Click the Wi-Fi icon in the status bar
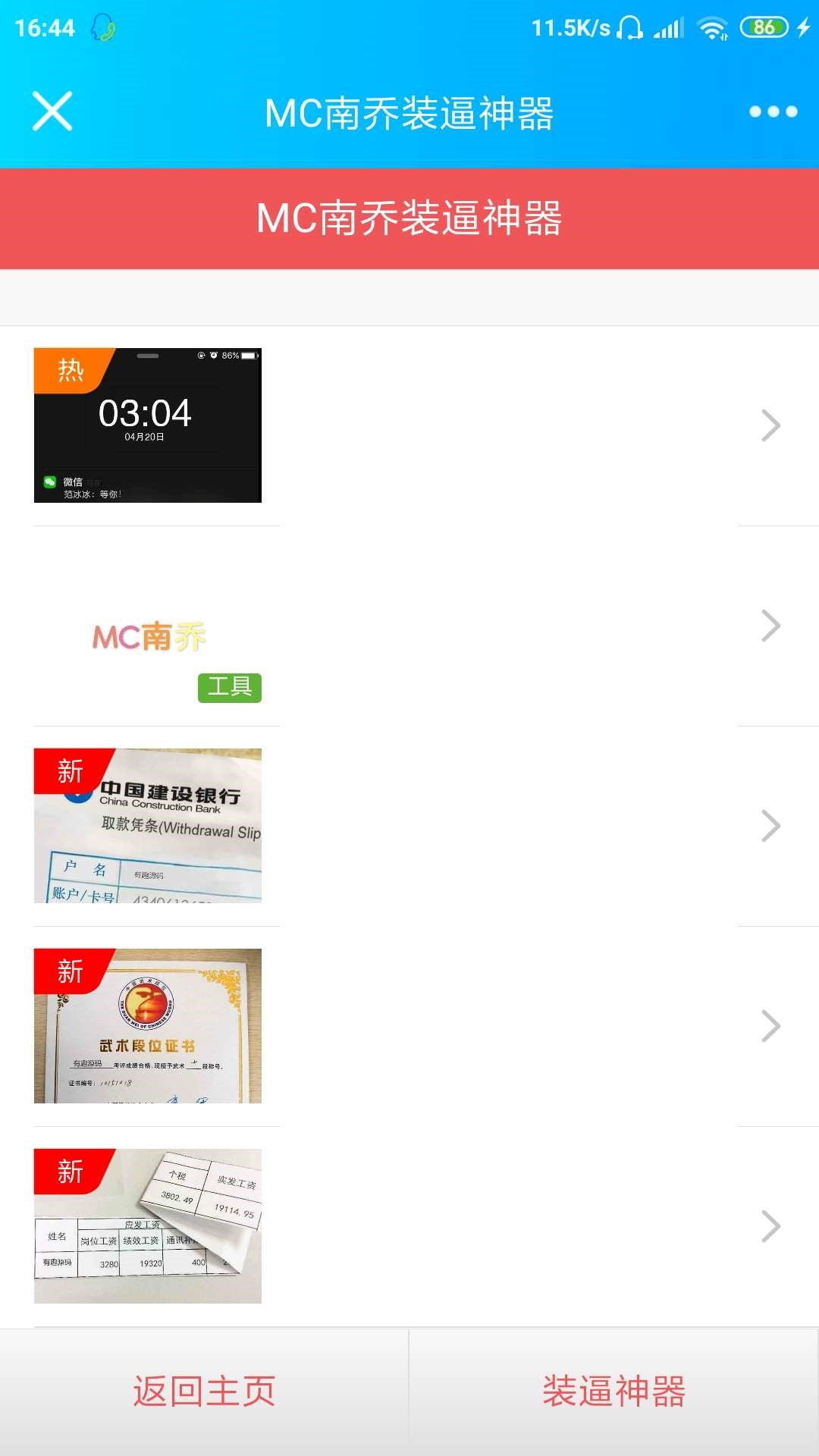 click(714, 27)
